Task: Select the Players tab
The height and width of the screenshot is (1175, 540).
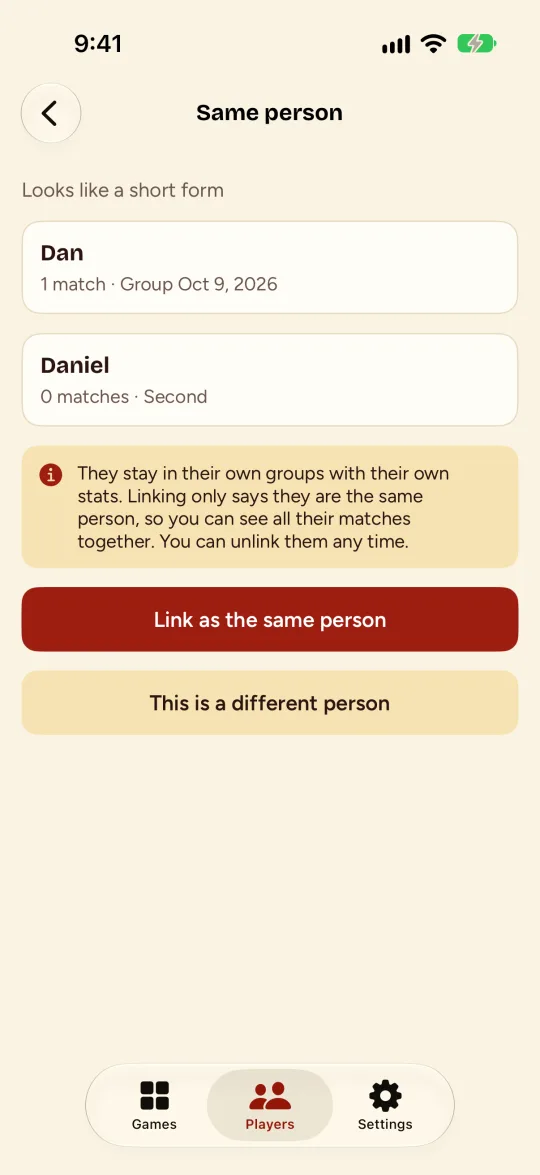Action: pos(270,1105)
